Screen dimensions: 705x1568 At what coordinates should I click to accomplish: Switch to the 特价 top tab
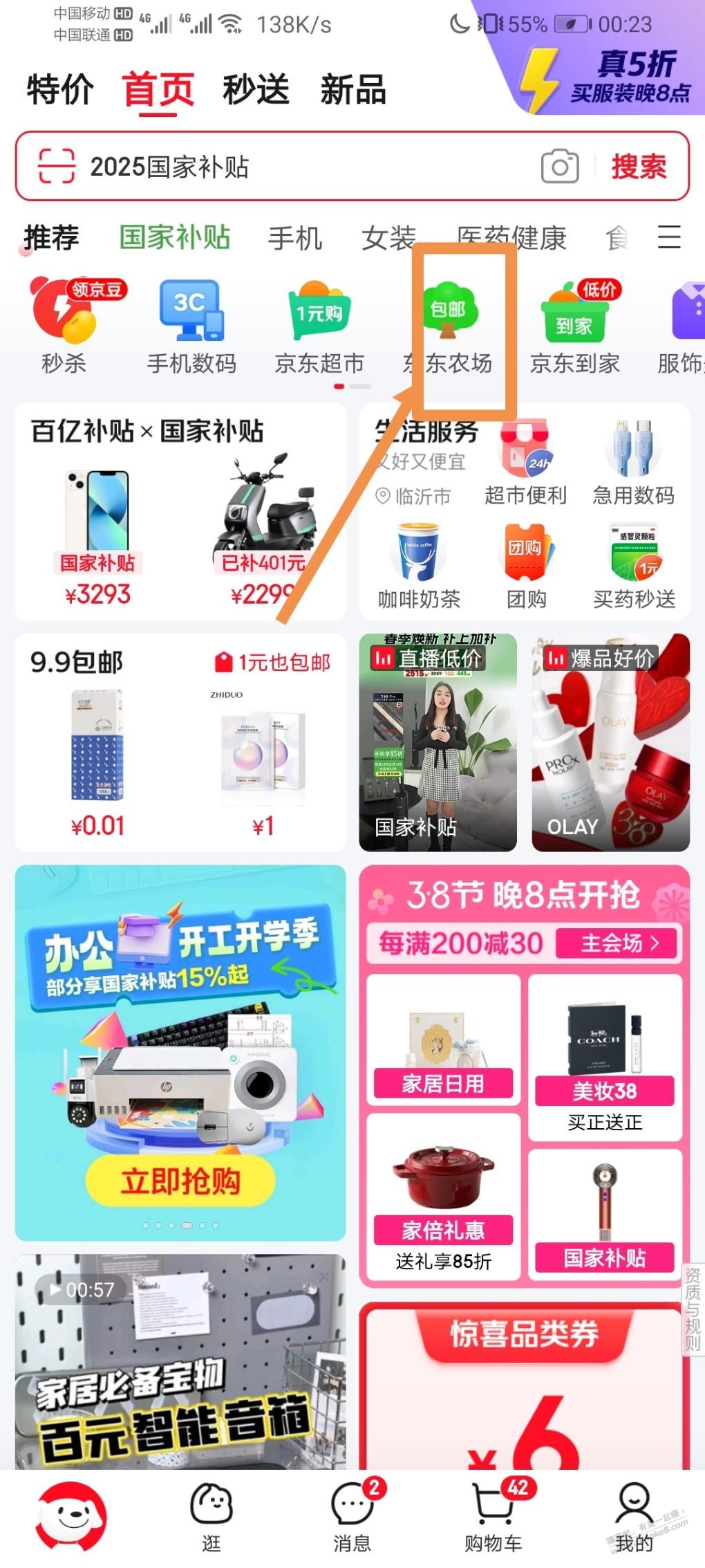point(60,89)
